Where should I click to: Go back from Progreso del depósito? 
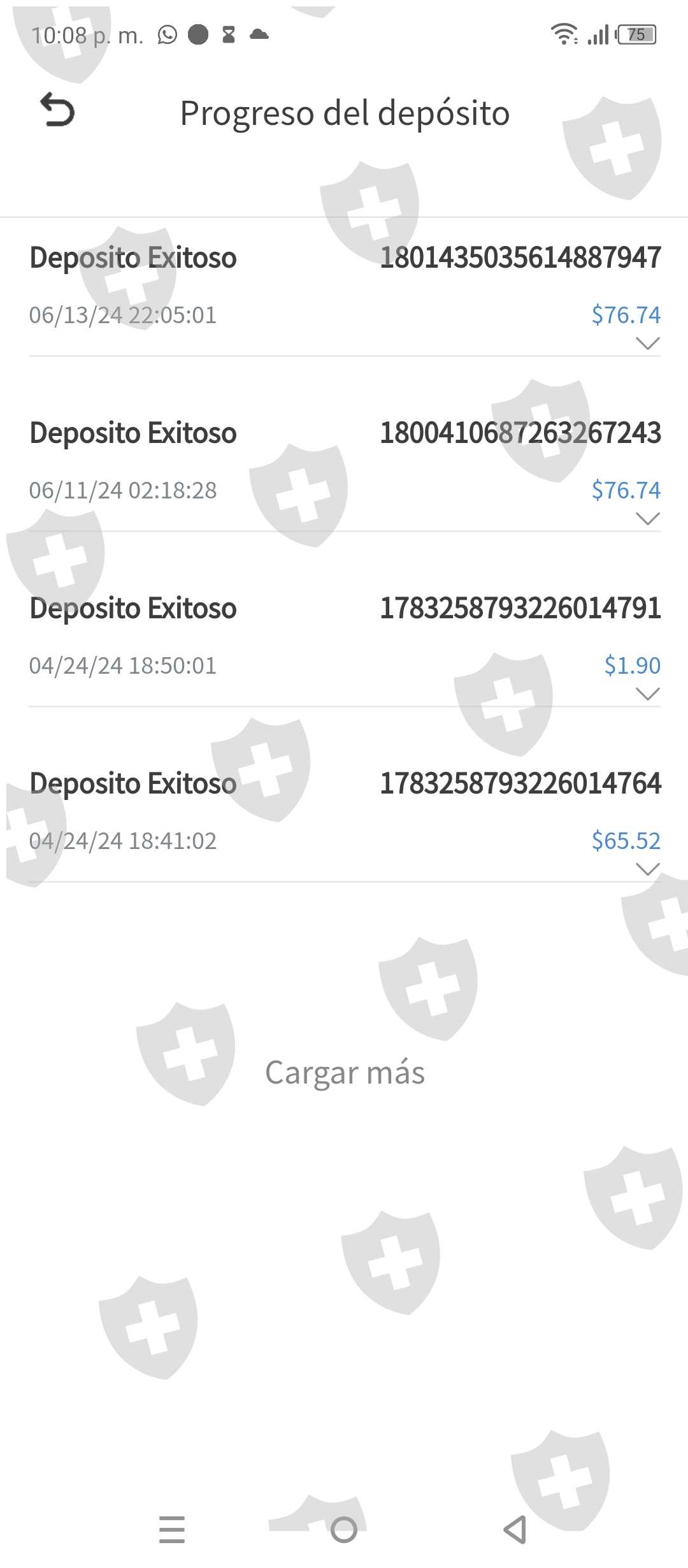point(57,110)
